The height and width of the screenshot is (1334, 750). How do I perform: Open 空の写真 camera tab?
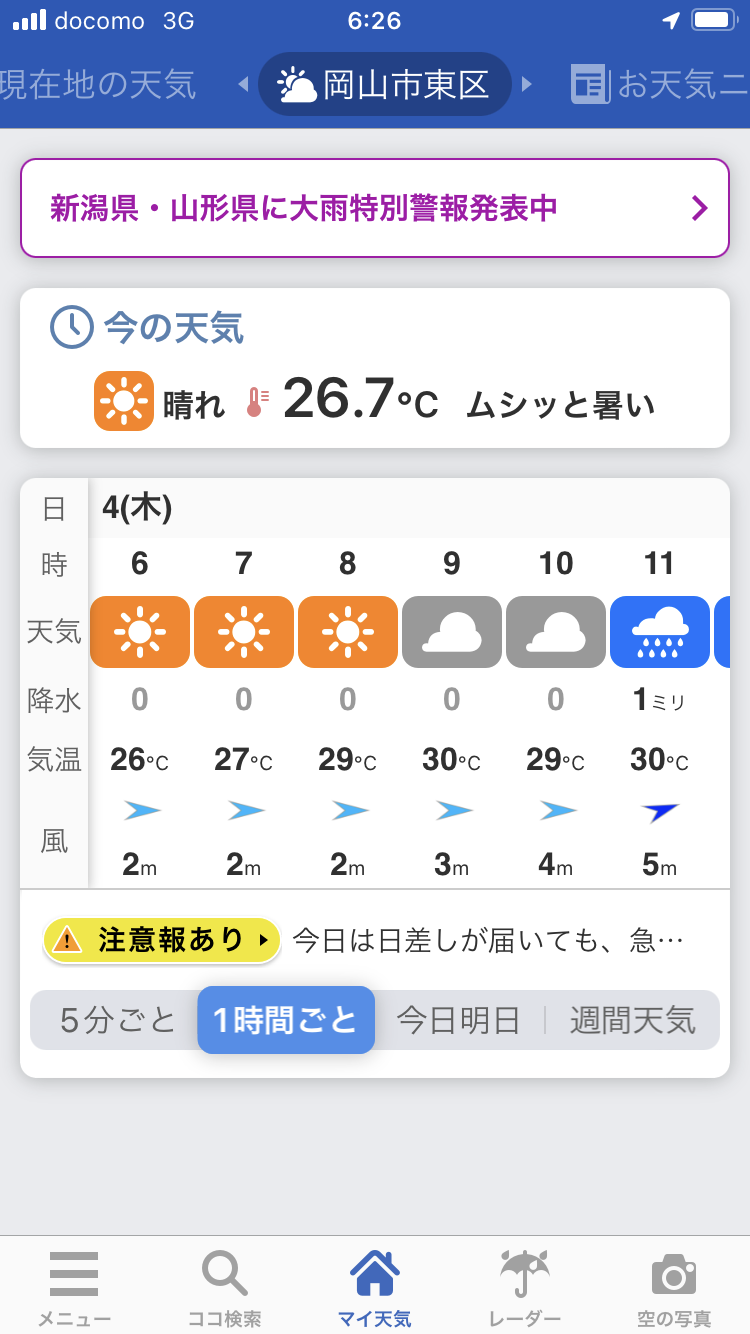point(674,1288)
